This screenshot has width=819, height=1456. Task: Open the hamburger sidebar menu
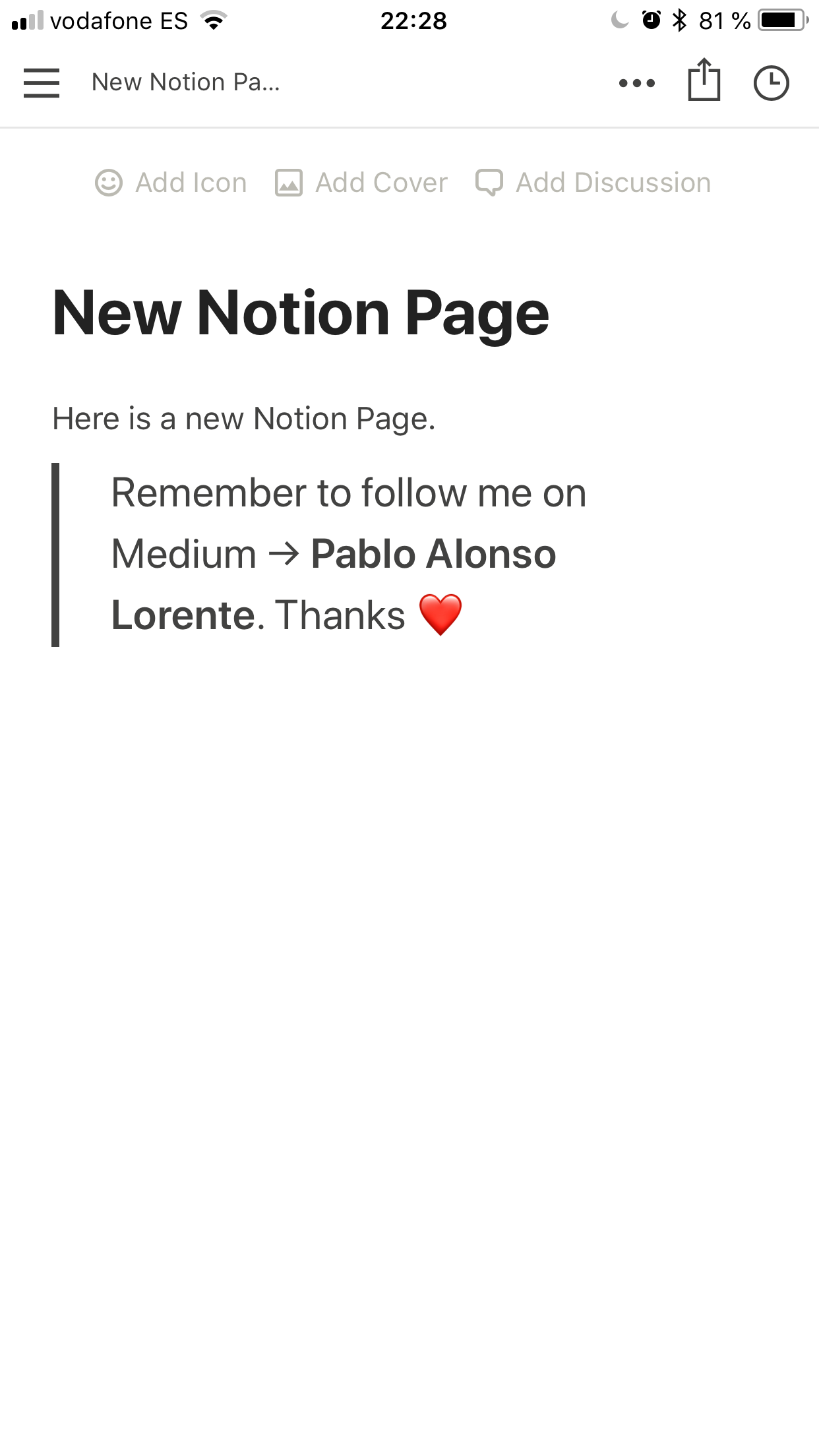click(42, 83)
